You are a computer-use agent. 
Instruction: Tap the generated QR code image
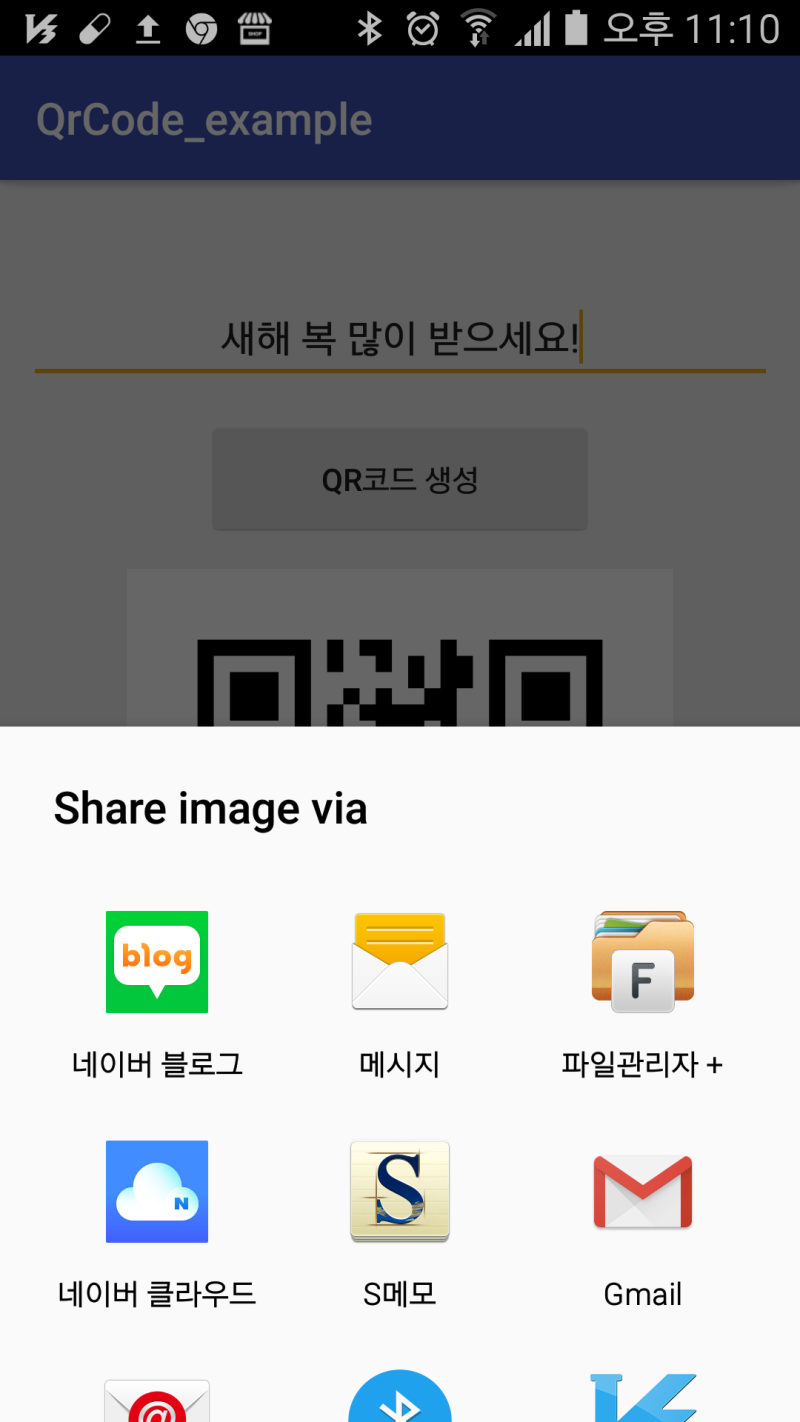400,660
